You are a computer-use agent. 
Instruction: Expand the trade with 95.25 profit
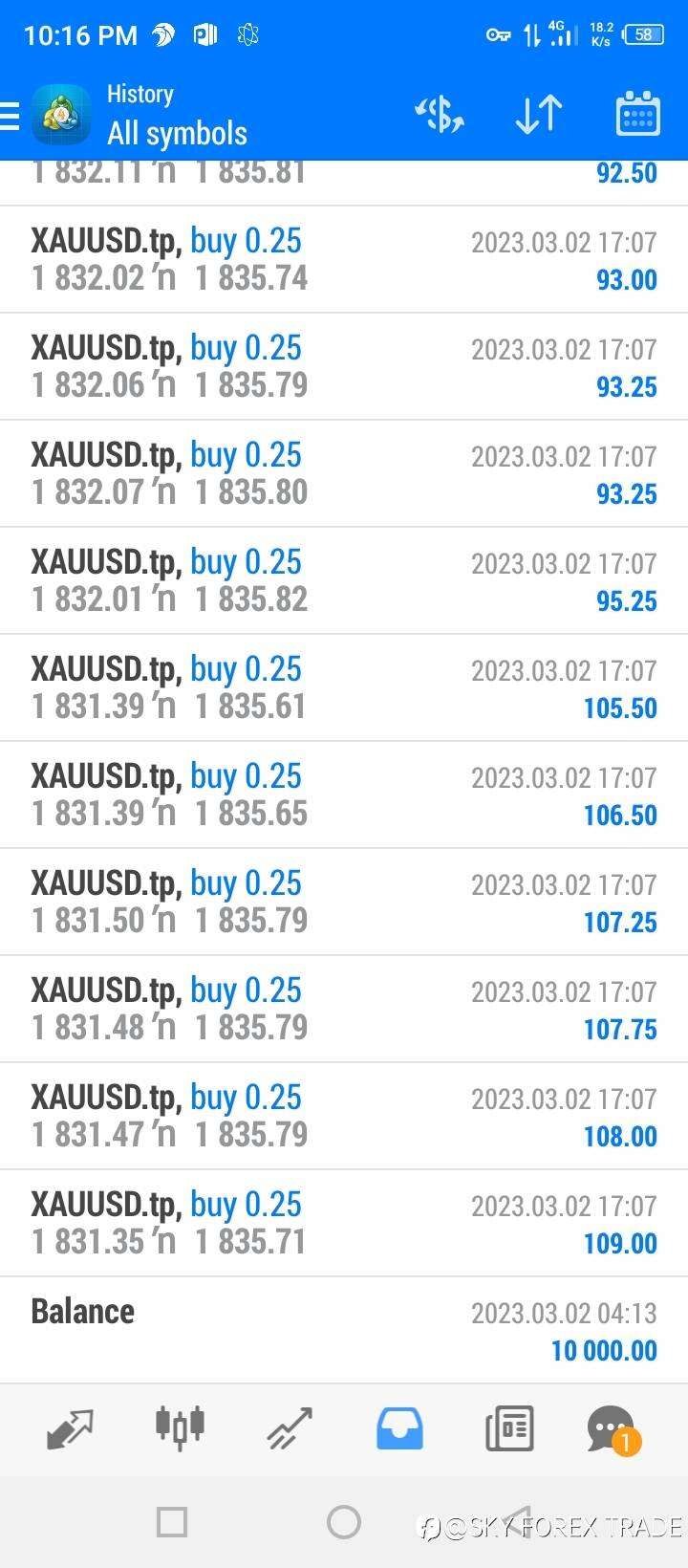344,580
